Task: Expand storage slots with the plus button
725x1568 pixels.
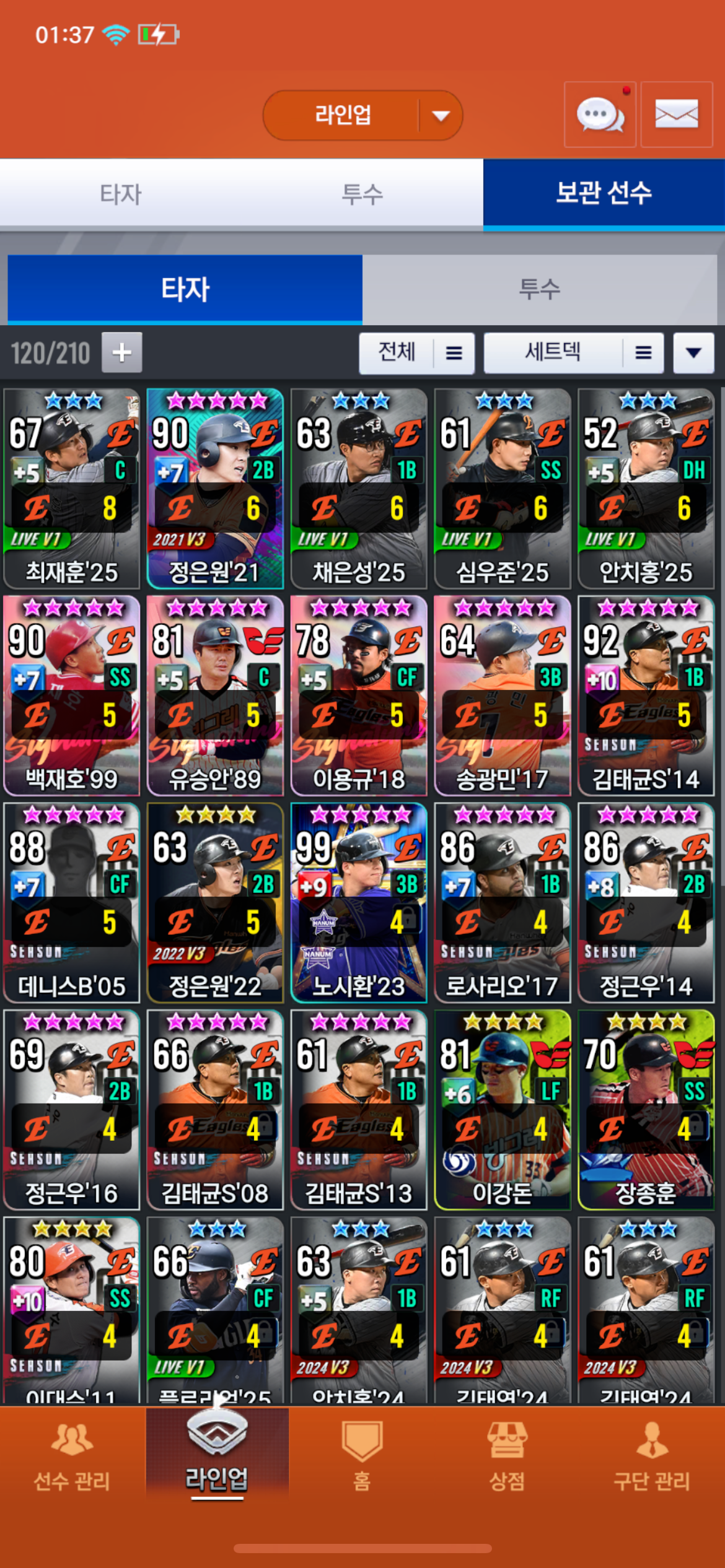Action: (121, 352)
